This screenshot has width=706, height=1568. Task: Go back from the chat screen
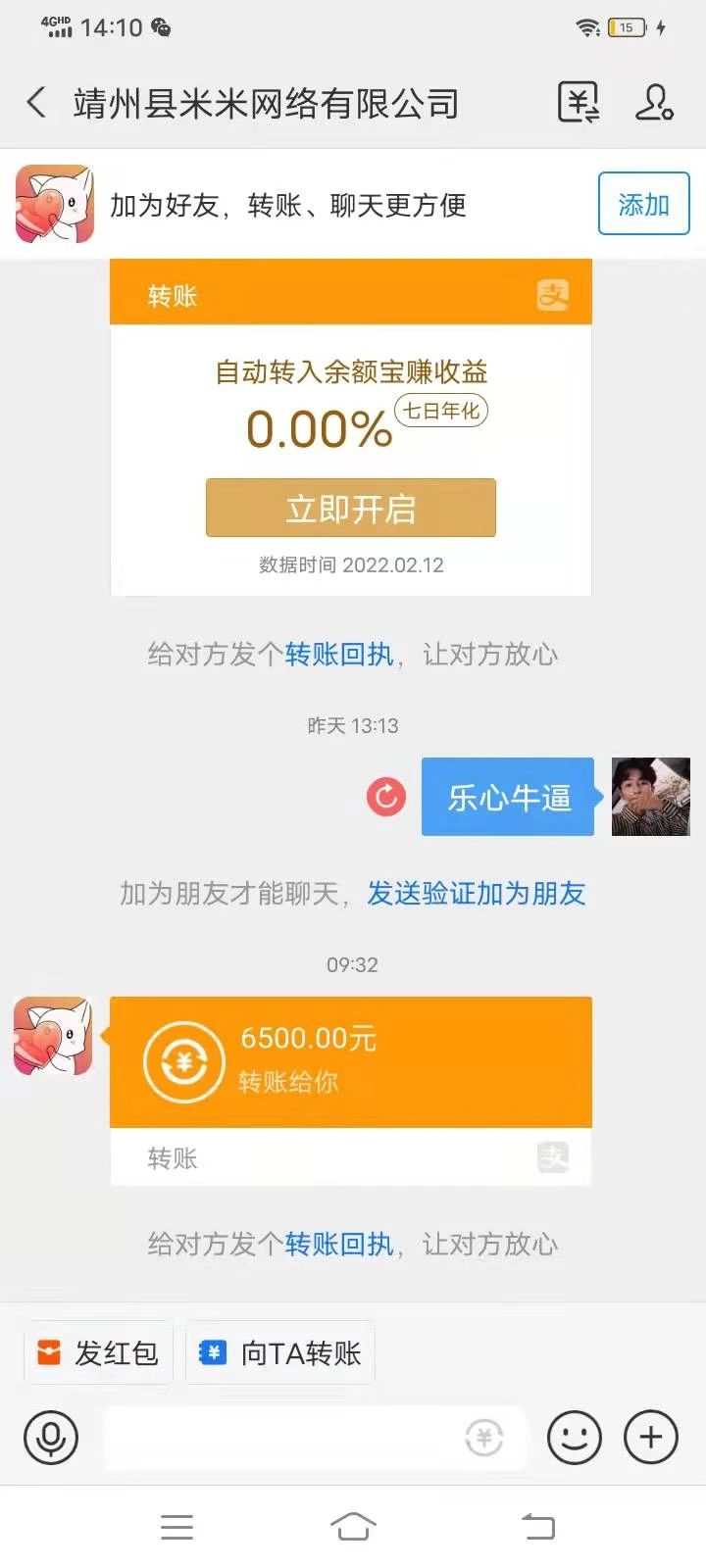point(37,102)
